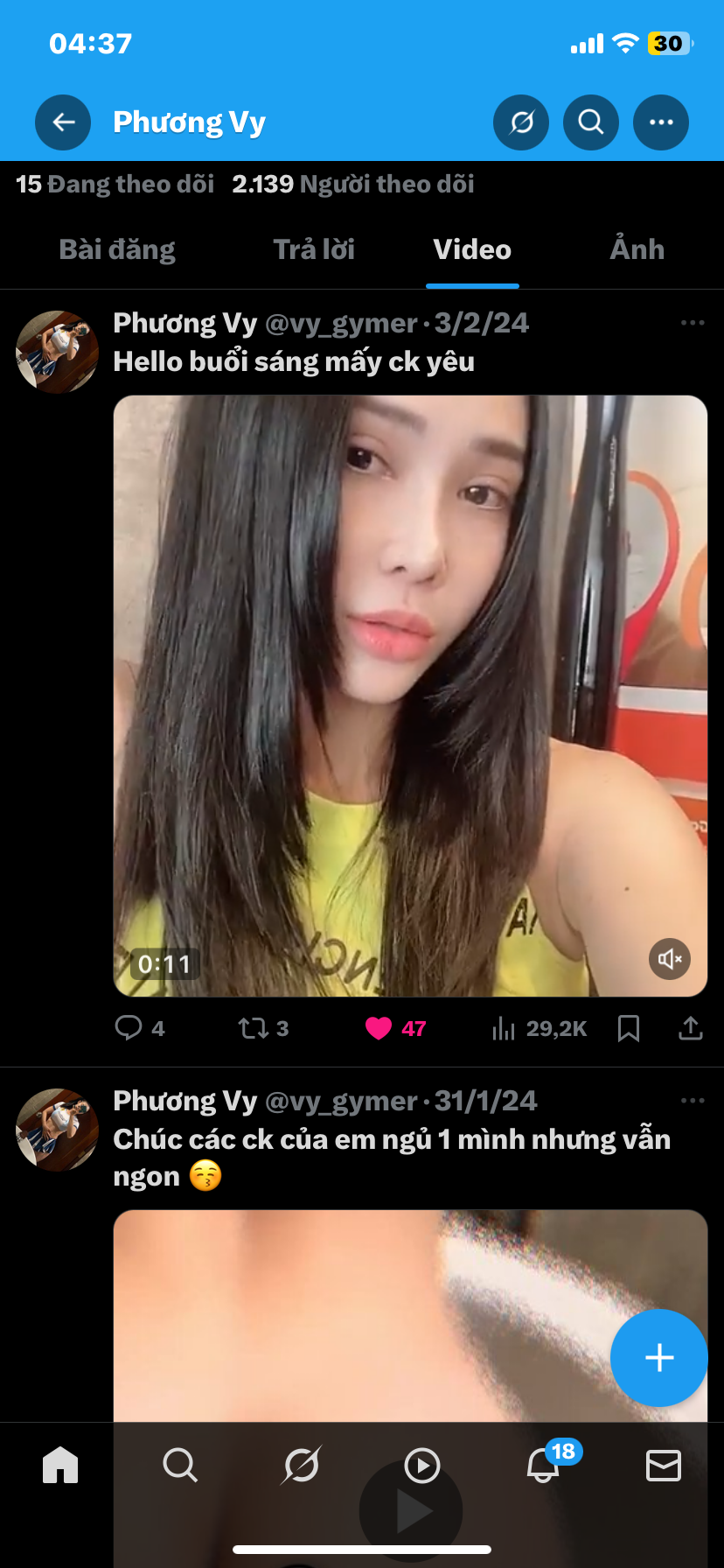Viewport: 724px width, 1568px height.
Task: Go to the Home tab
Action: (x=60, y=1465)
